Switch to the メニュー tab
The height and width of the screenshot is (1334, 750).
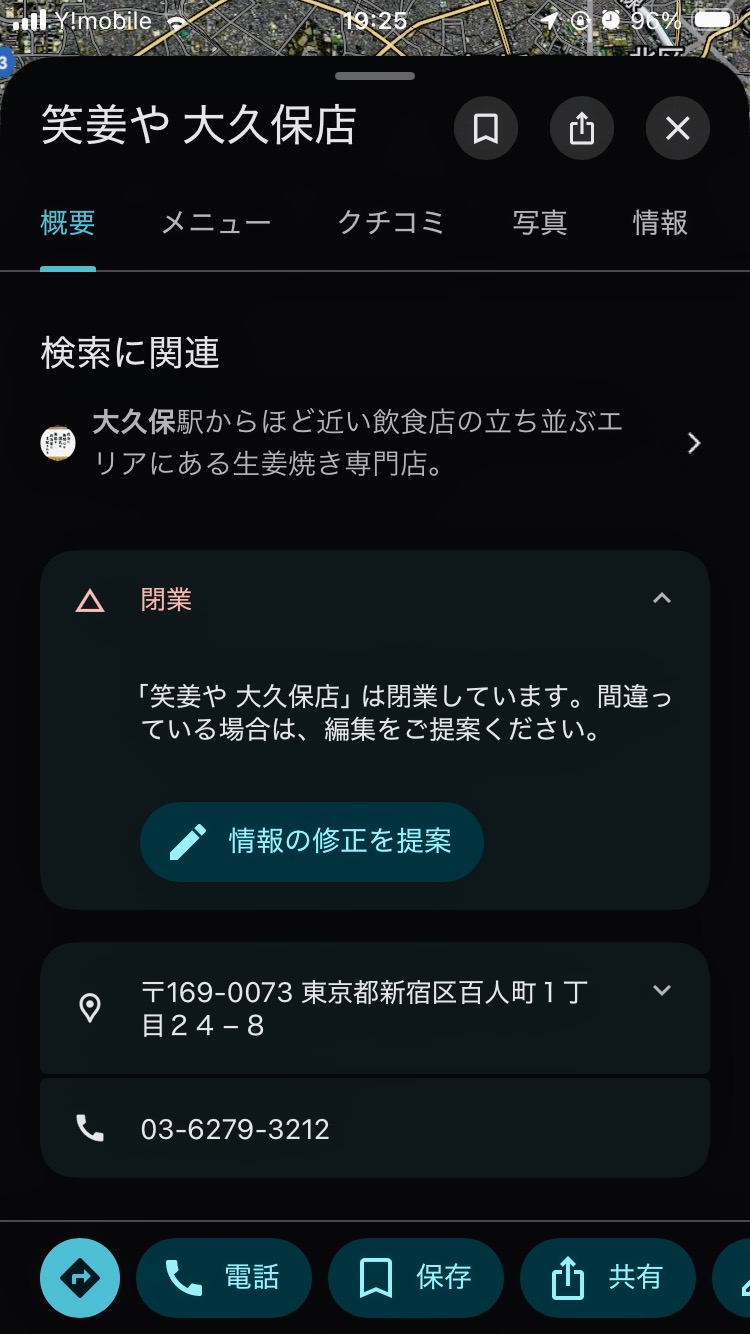216,223
